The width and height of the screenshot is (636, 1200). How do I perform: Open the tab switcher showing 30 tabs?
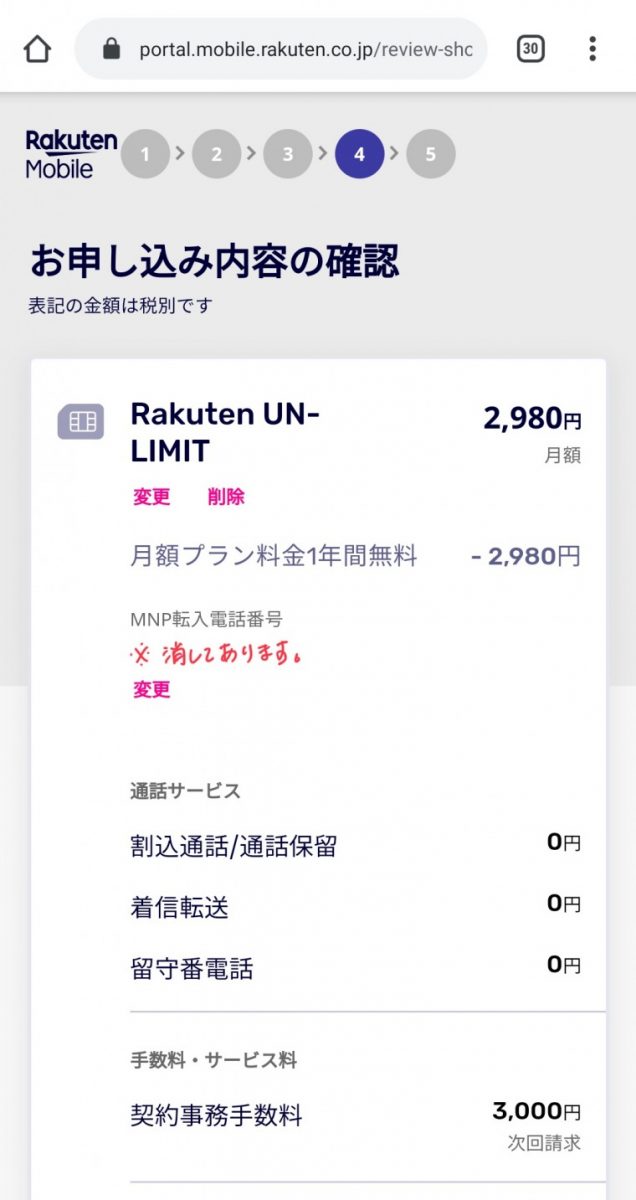531,48
